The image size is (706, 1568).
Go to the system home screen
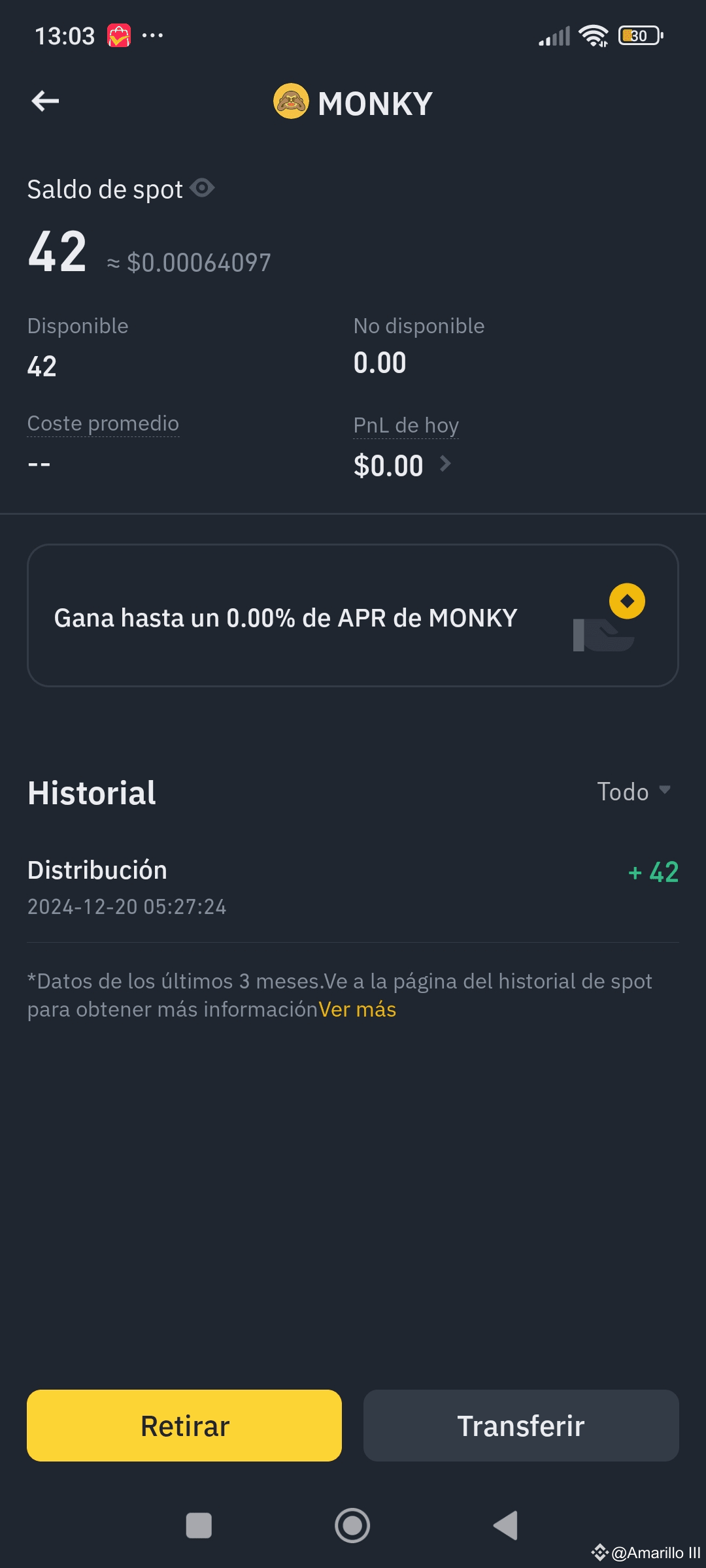(352, 1526)
